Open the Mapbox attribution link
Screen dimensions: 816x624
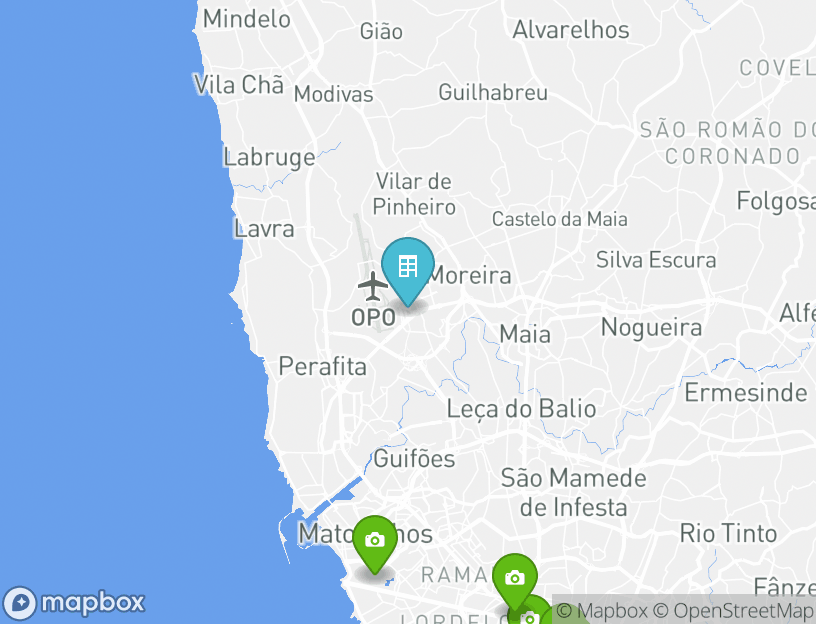pyautogui.click(x=602, y=611)
